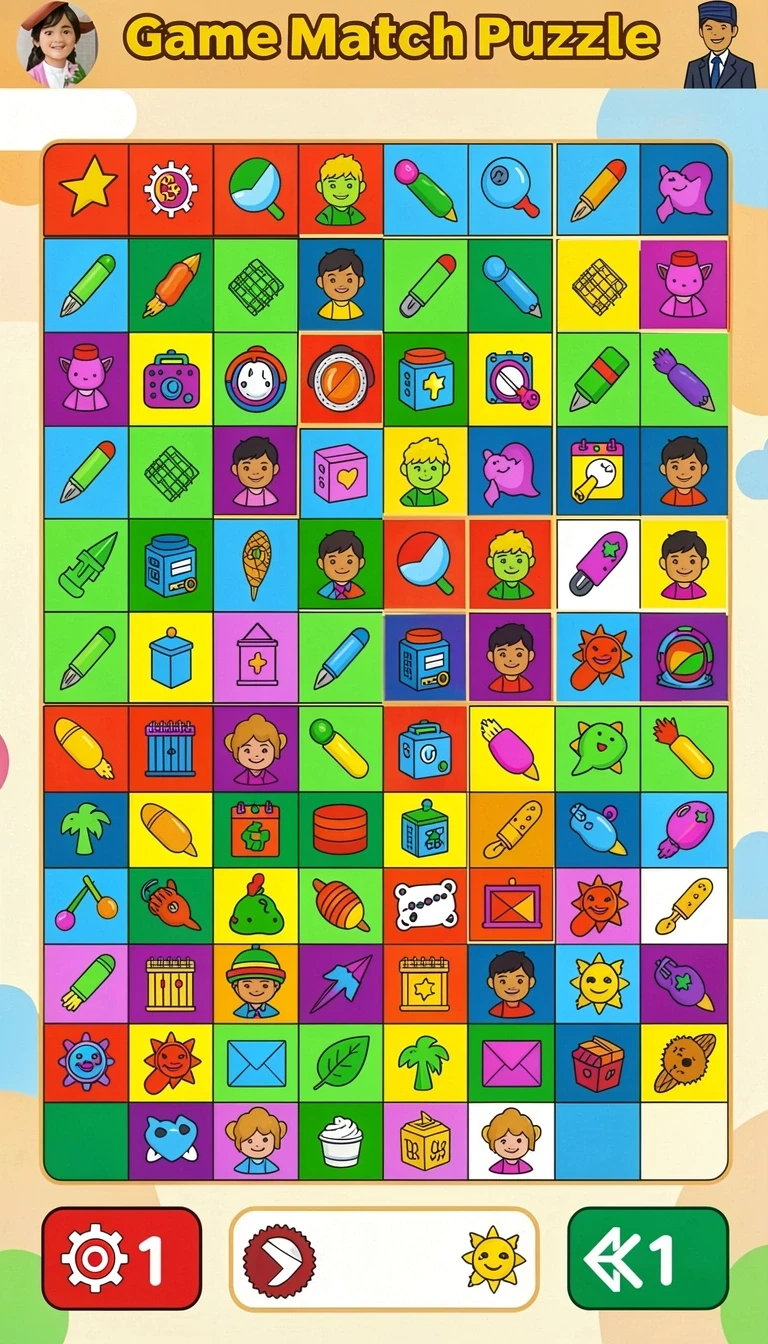Use the green rewind arrow button
The width and height of the screenshot is (768, 1344).
[x=648, y=1258]
